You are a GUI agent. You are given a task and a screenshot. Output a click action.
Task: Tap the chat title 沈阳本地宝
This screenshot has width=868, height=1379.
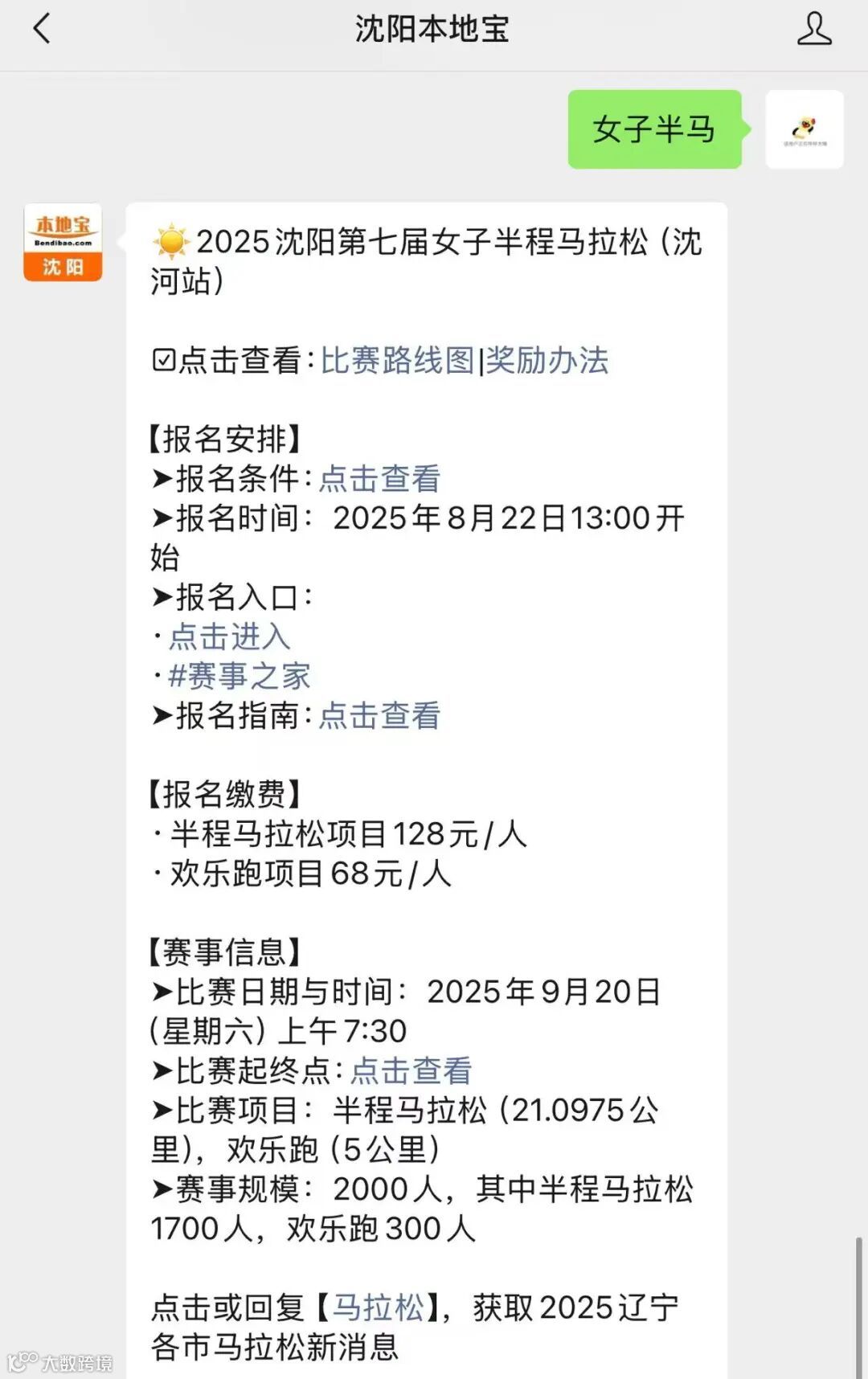434,31
